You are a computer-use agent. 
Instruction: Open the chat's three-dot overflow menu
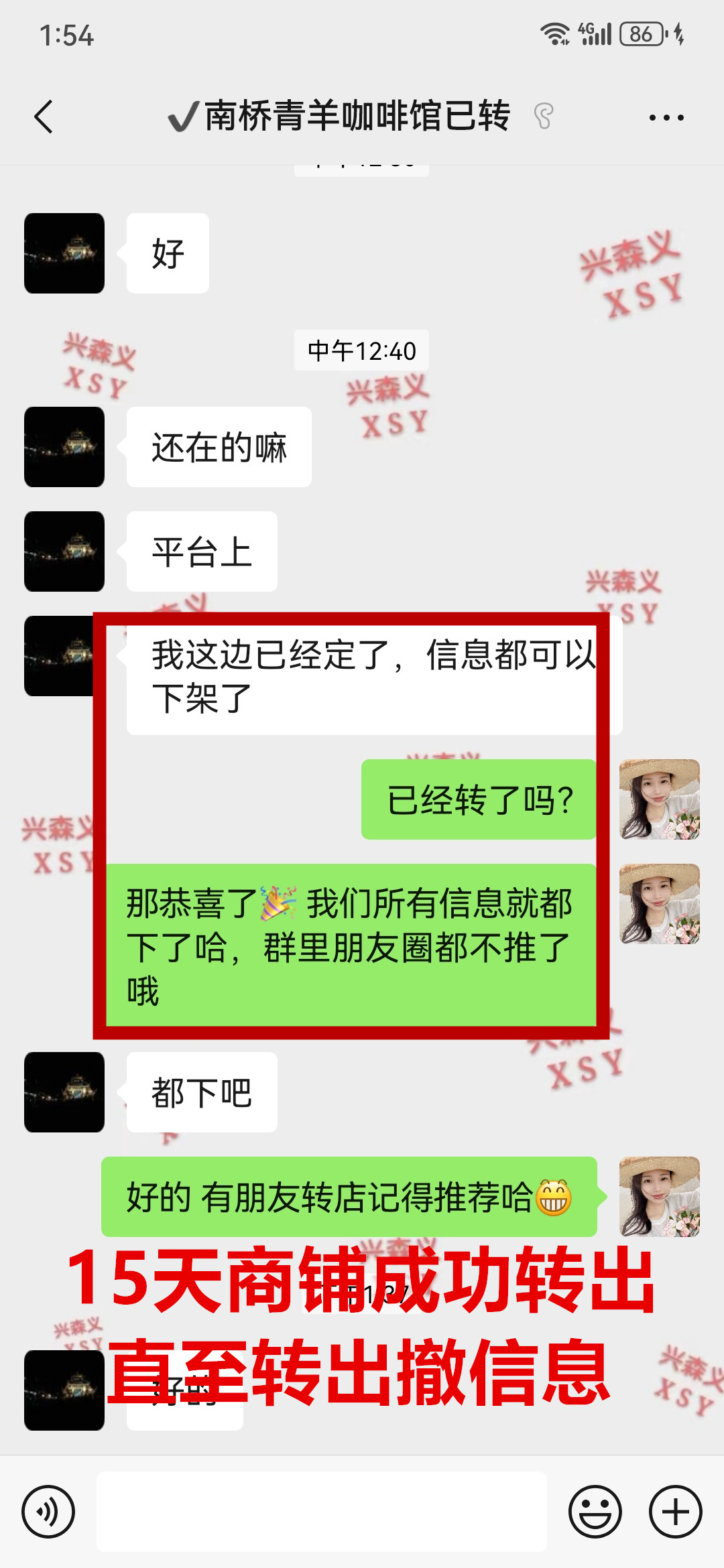coord(666,118)
